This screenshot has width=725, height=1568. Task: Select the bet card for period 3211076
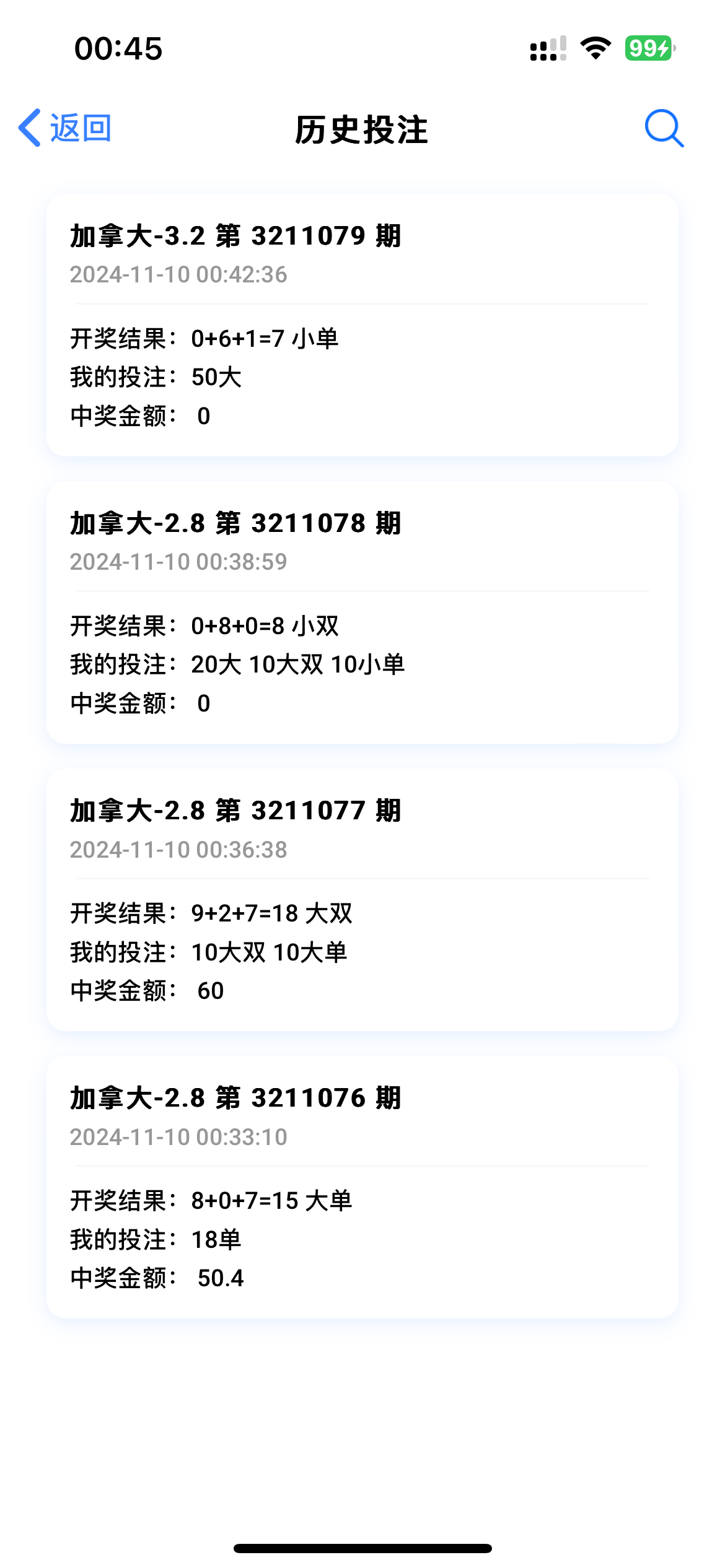pos(362,1187)
